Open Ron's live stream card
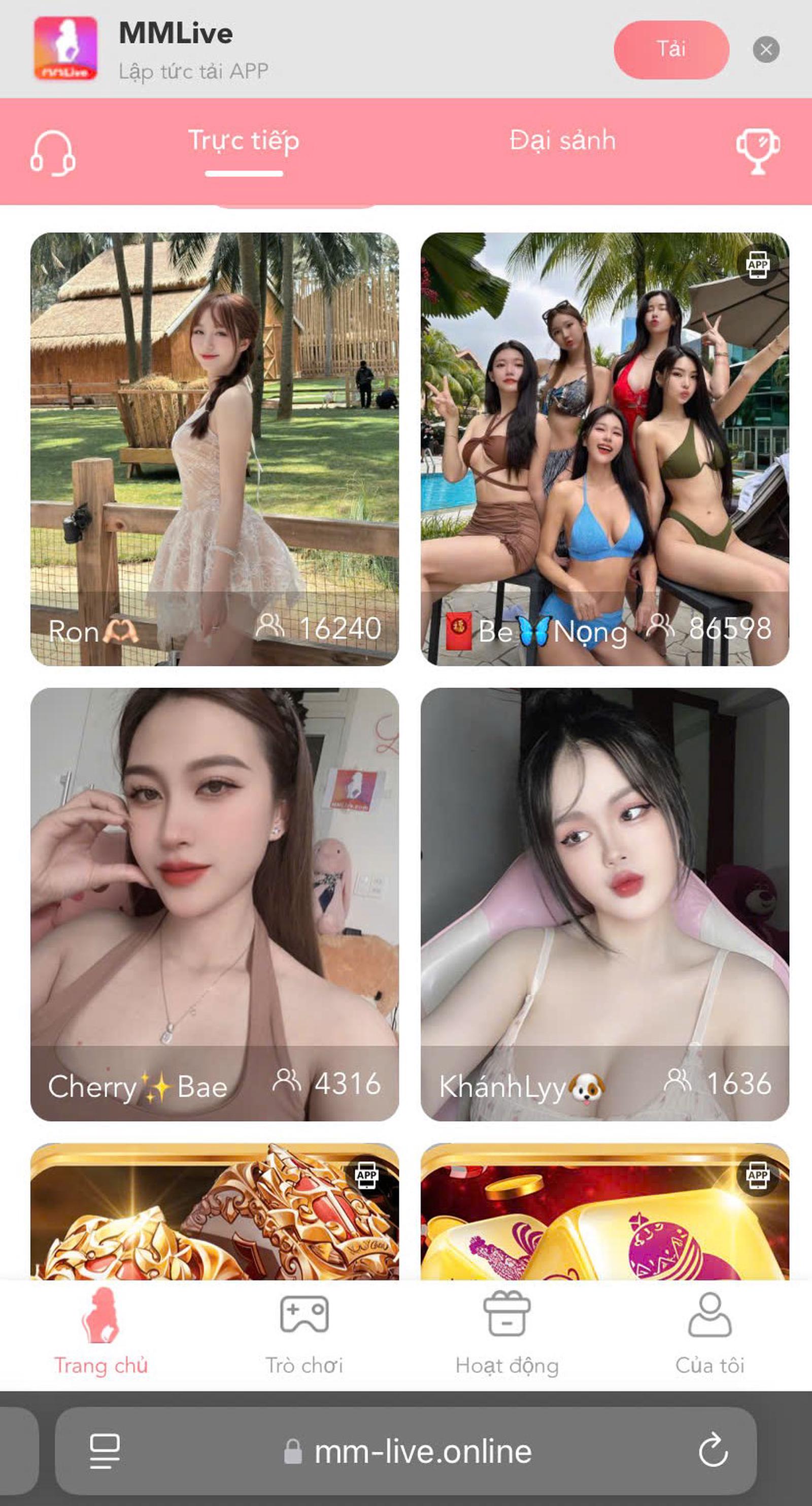 coord(214,448)
